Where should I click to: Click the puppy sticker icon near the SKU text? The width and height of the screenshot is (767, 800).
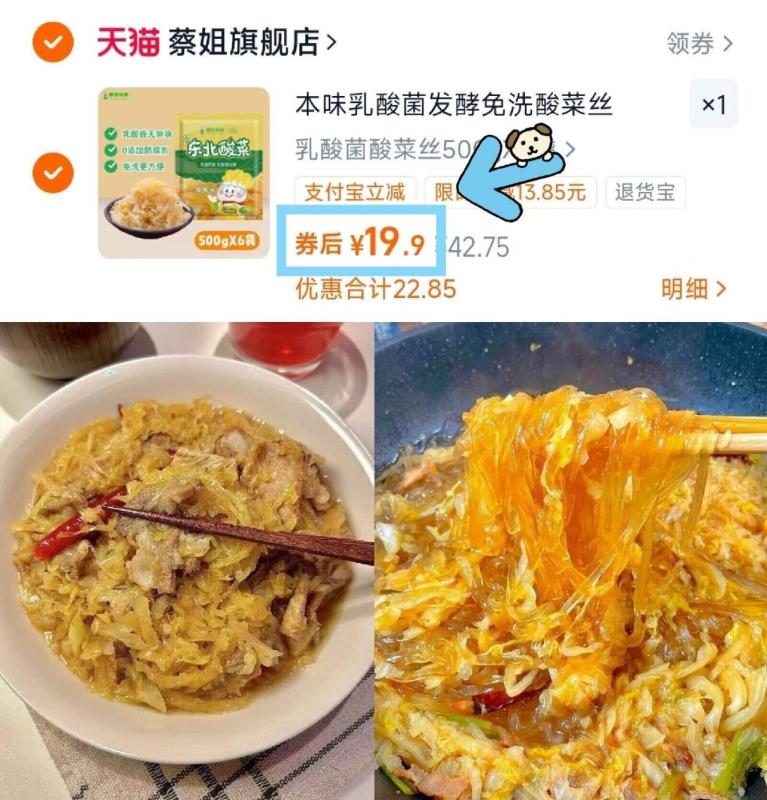pos(532,148)
